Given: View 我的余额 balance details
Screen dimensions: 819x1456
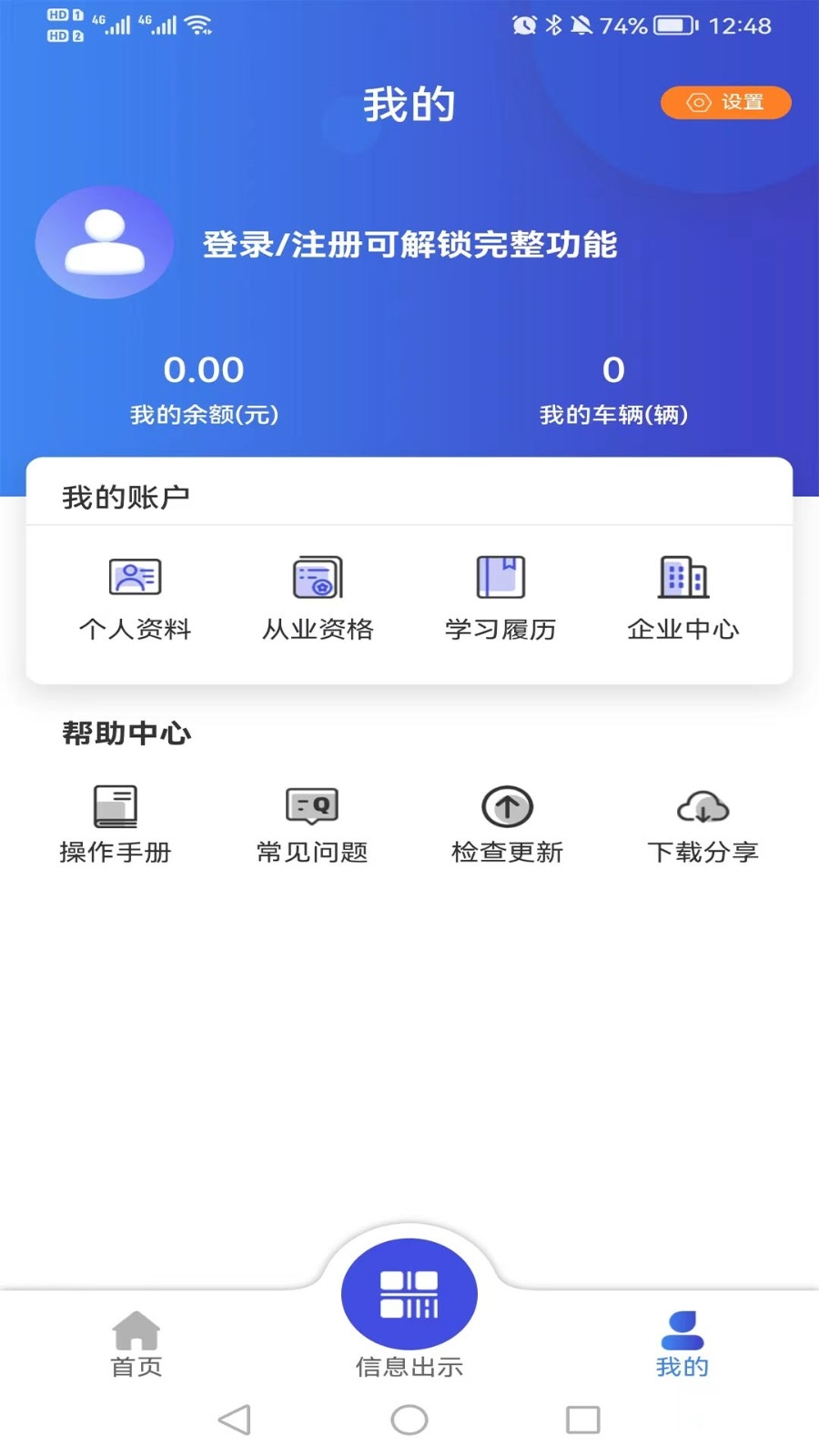Looking at the screenshot, I should (204, 389).
